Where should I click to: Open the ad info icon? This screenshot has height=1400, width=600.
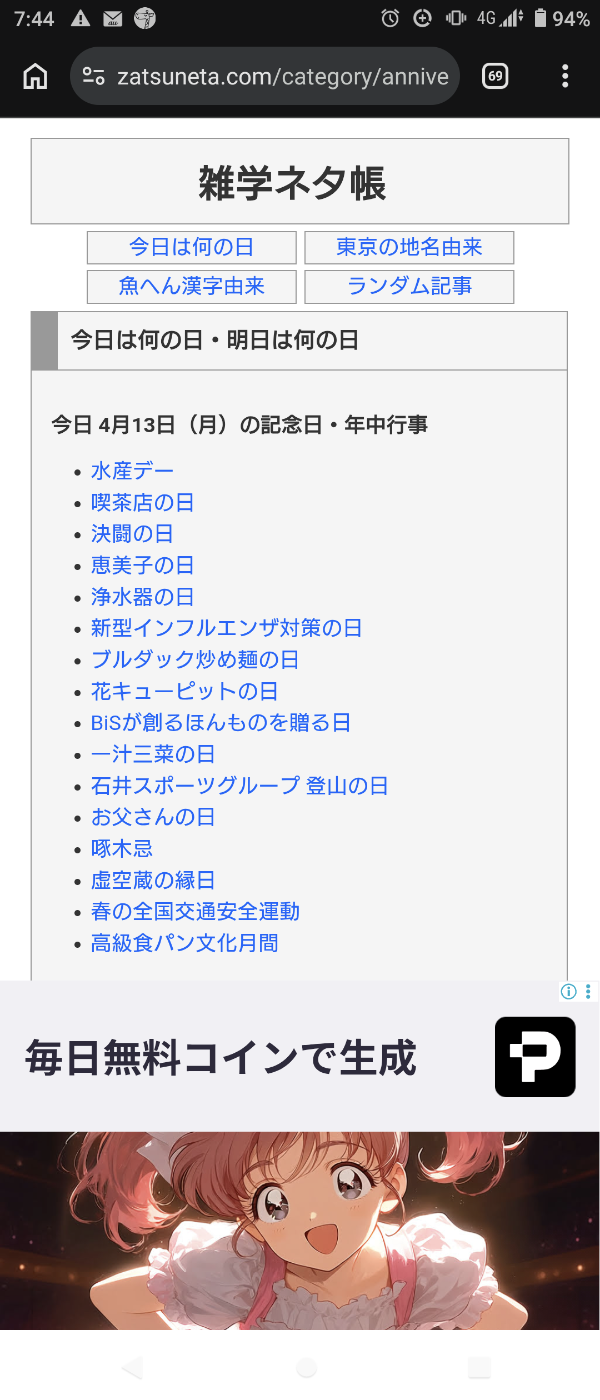click(569, 992)
